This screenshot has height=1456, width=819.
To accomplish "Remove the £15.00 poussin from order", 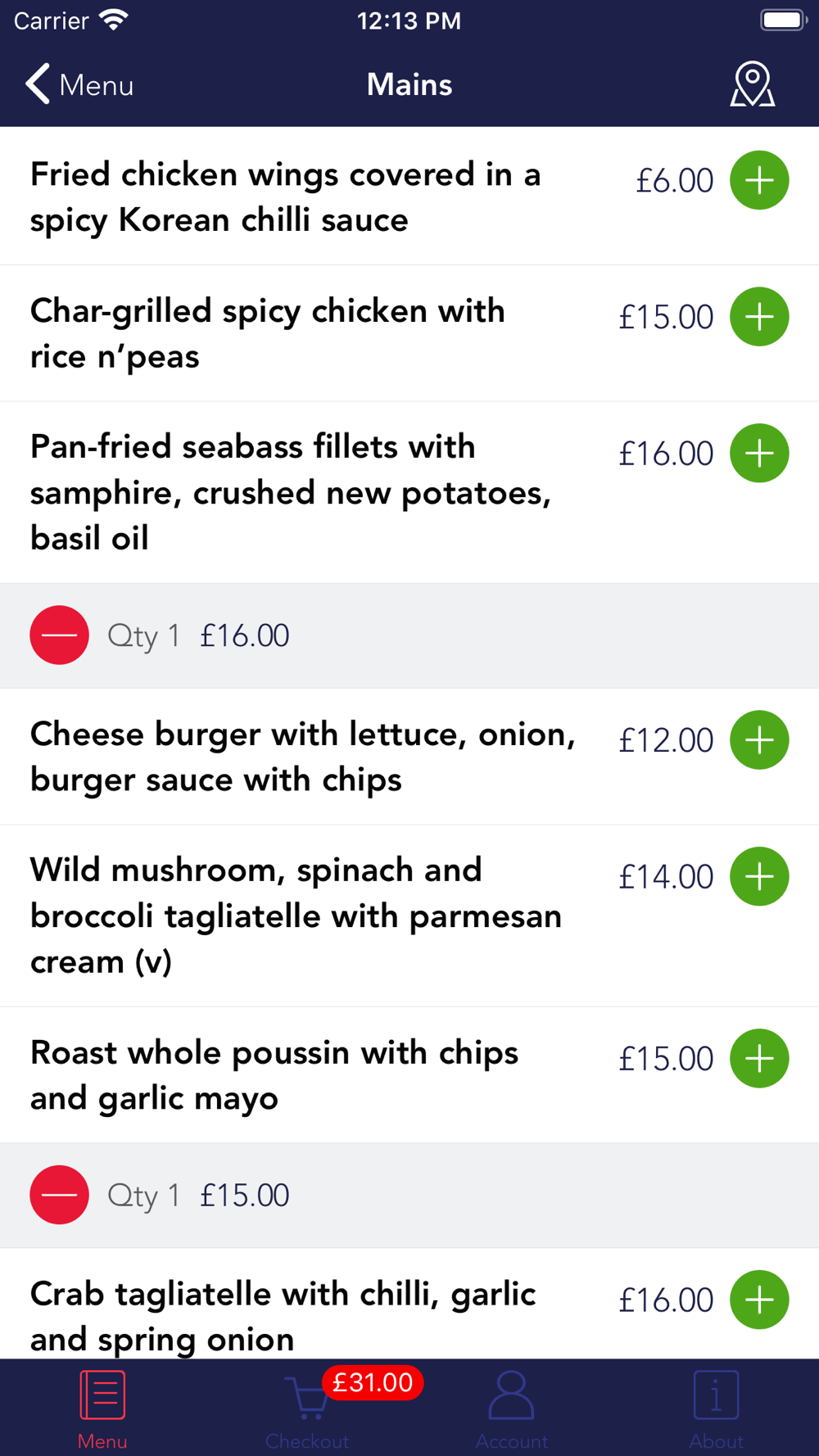I will click(60, 1195).
